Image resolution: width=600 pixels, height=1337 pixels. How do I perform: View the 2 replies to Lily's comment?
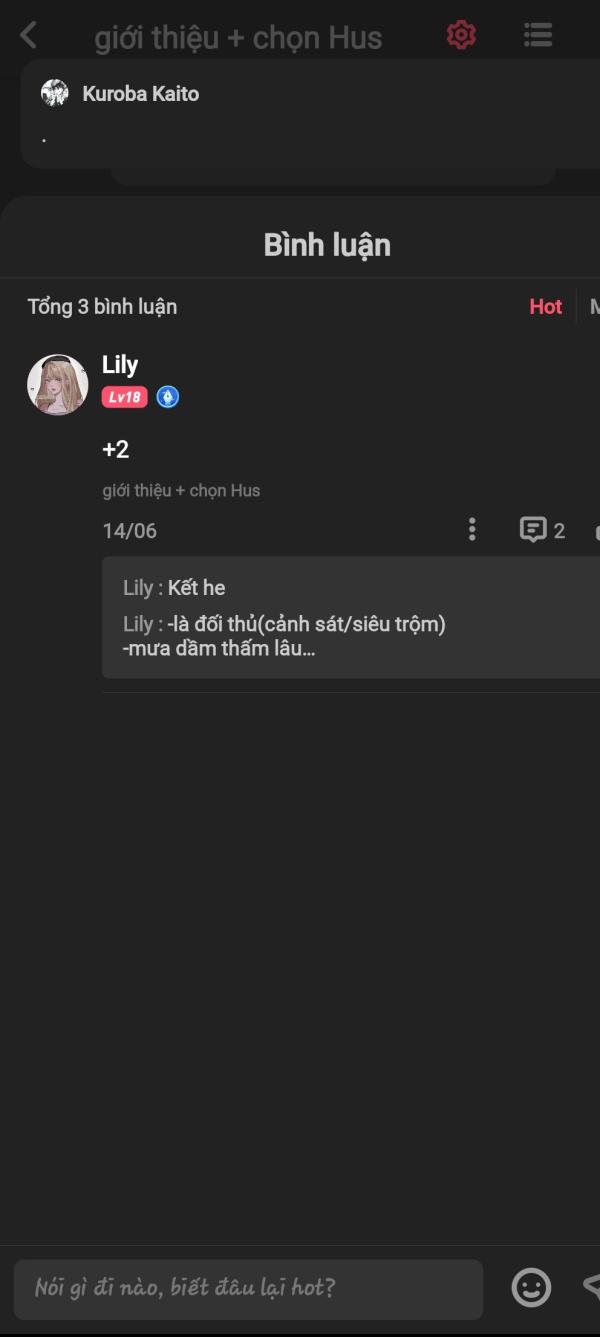(x=542, y=530)
